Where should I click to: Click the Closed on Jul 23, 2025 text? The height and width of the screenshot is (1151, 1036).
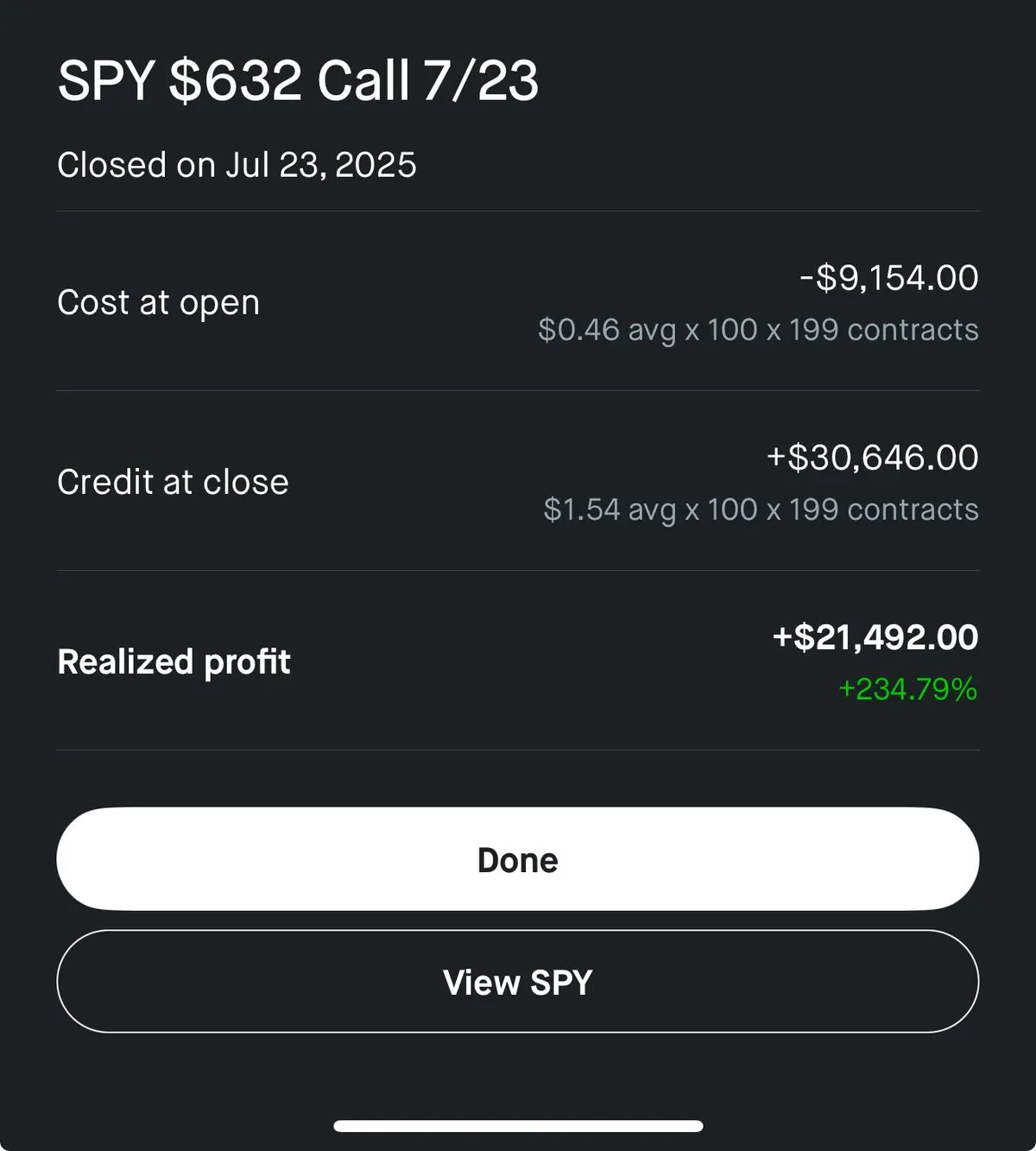237,164
